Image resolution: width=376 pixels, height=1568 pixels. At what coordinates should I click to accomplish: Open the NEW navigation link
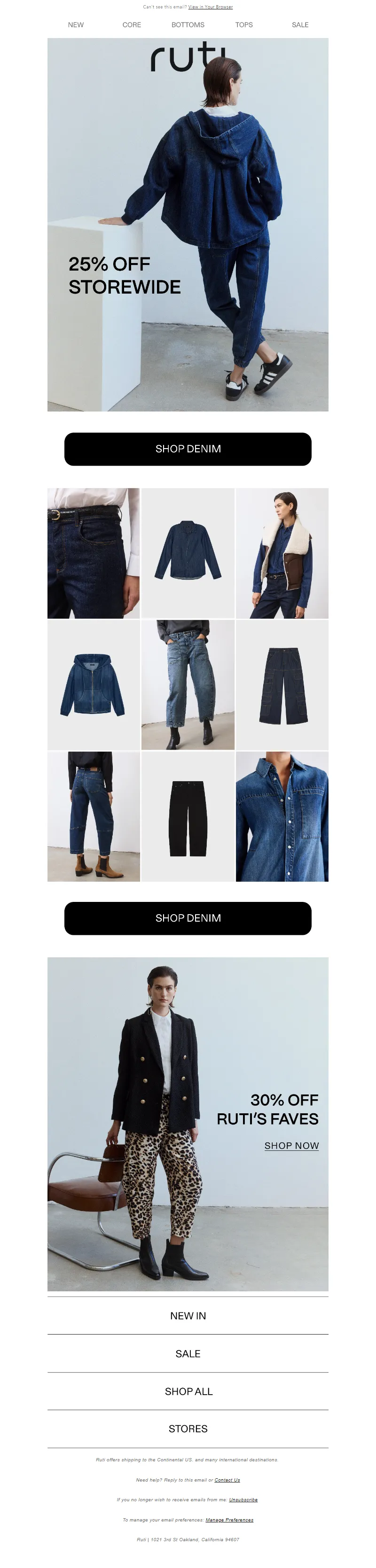point(76,25)
